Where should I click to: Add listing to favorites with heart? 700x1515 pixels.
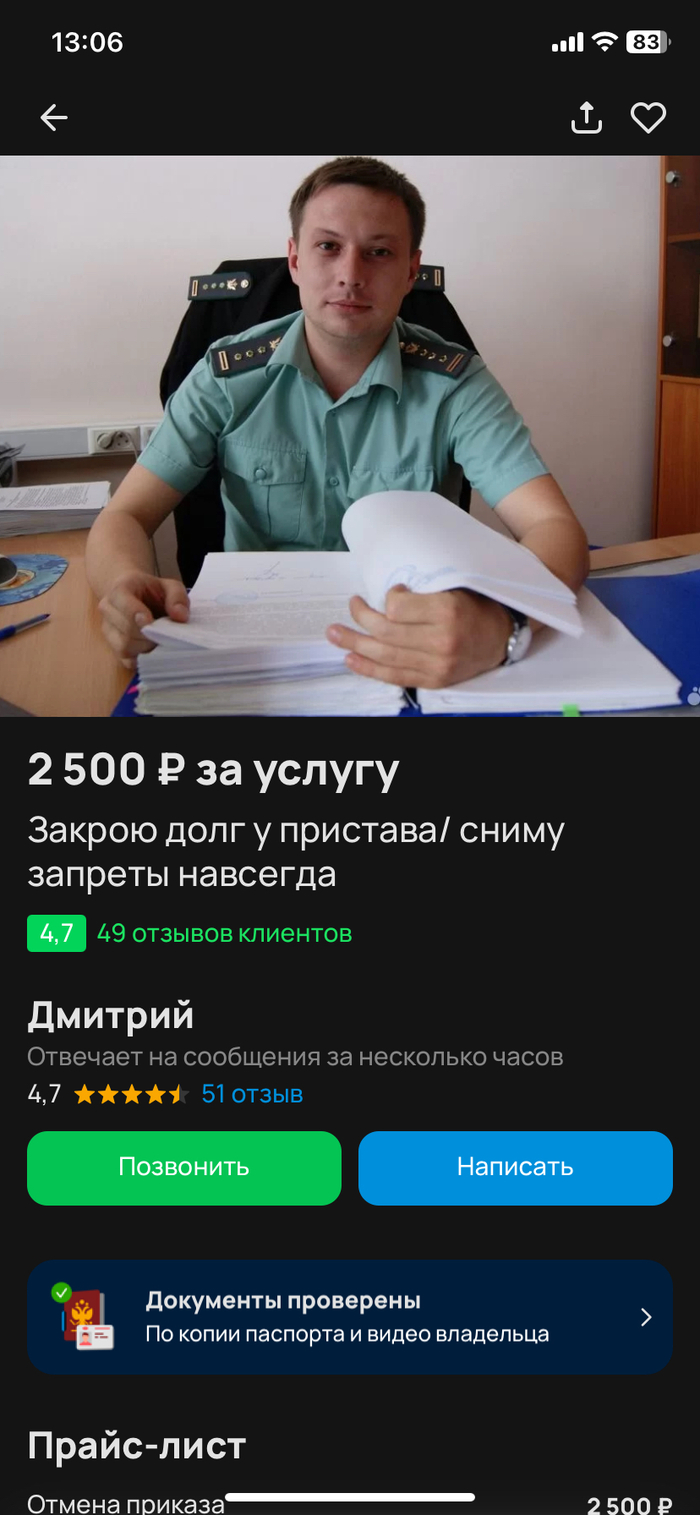648,118
